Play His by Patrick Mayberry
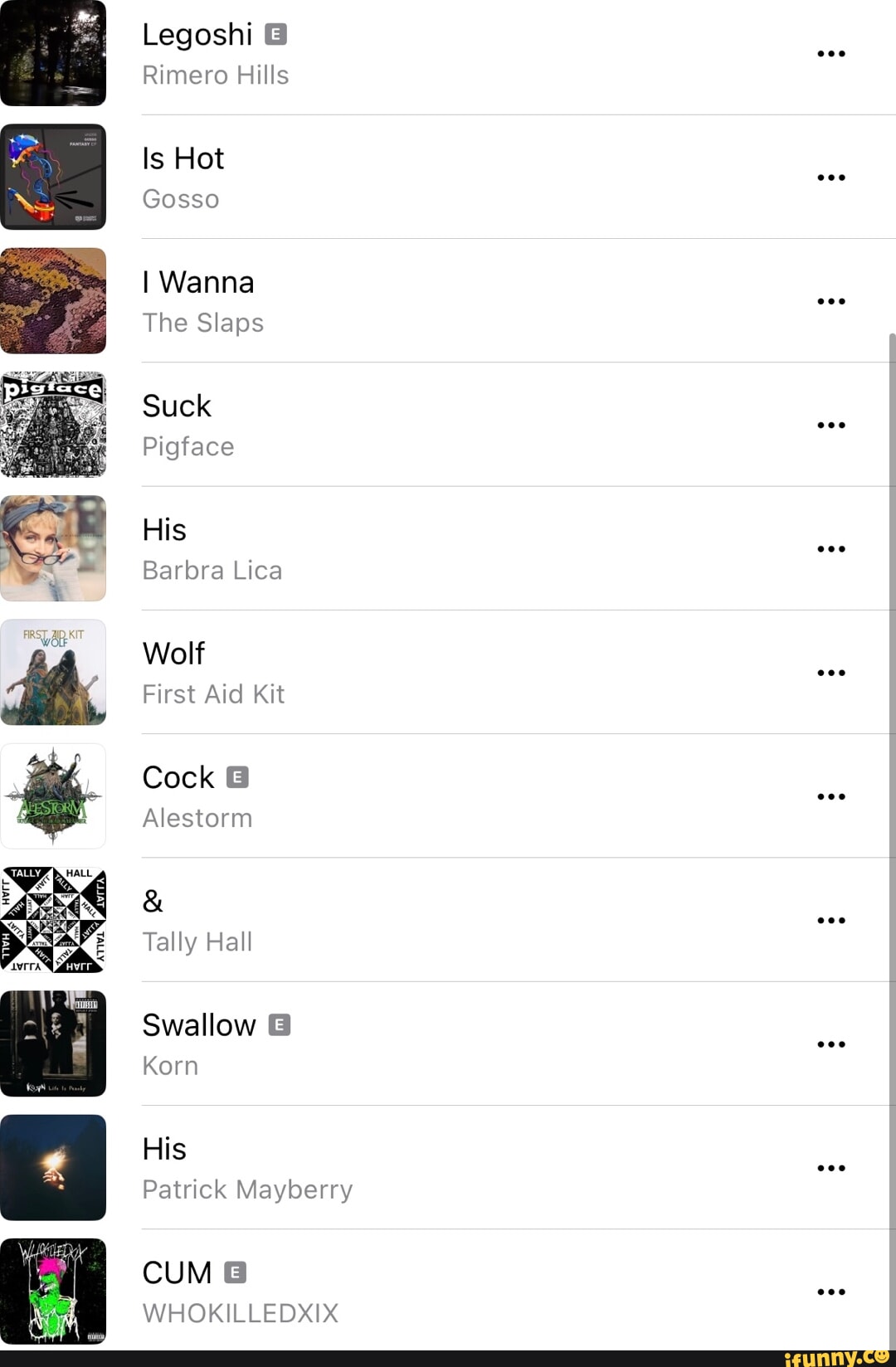The height and width of the screenshot is (1367, 896). [332, 1168]
